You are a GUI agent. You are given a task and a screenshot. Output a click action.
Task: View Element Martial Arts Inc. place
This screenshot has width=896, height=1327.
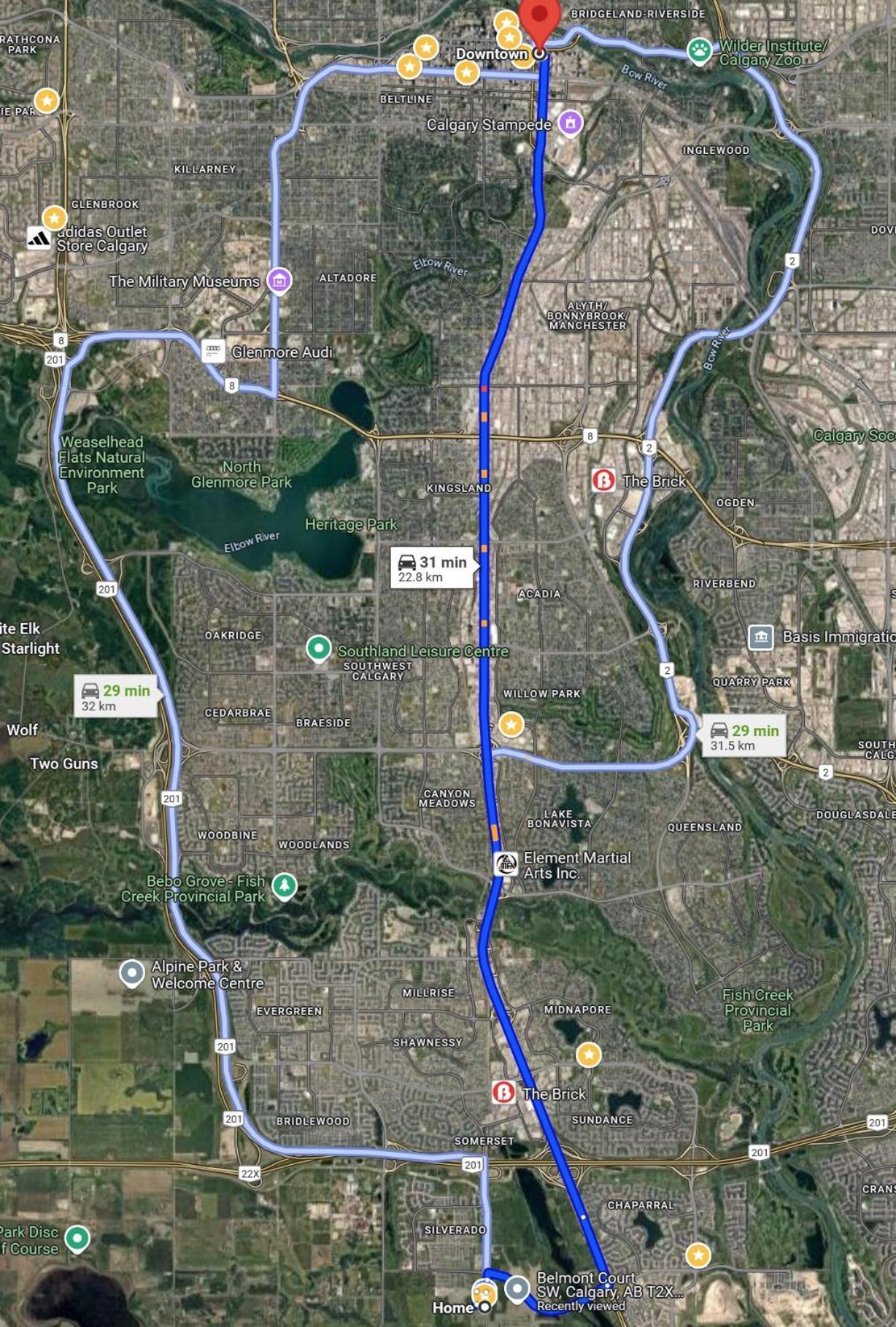pos(506,864)
